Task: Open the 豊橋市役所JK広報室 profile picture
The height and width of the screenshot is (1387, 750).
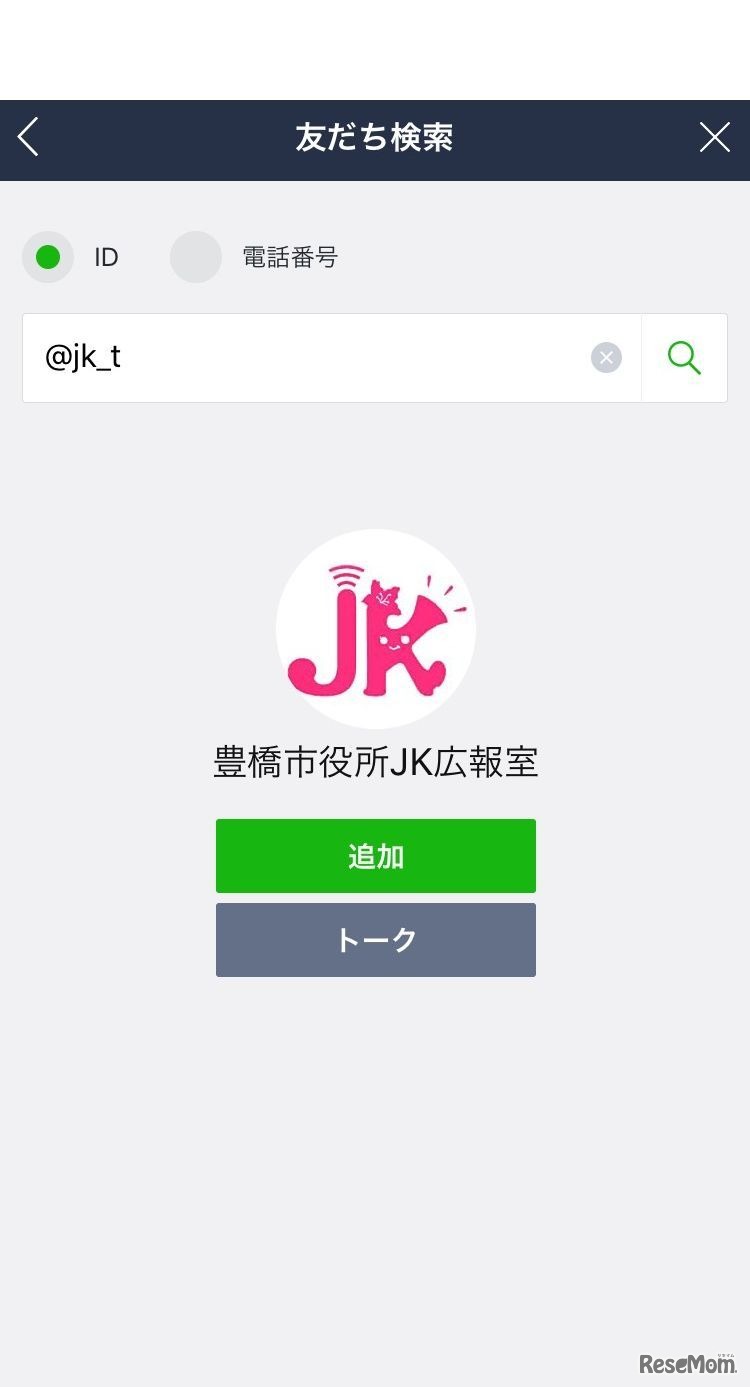Action: [376, 628]
